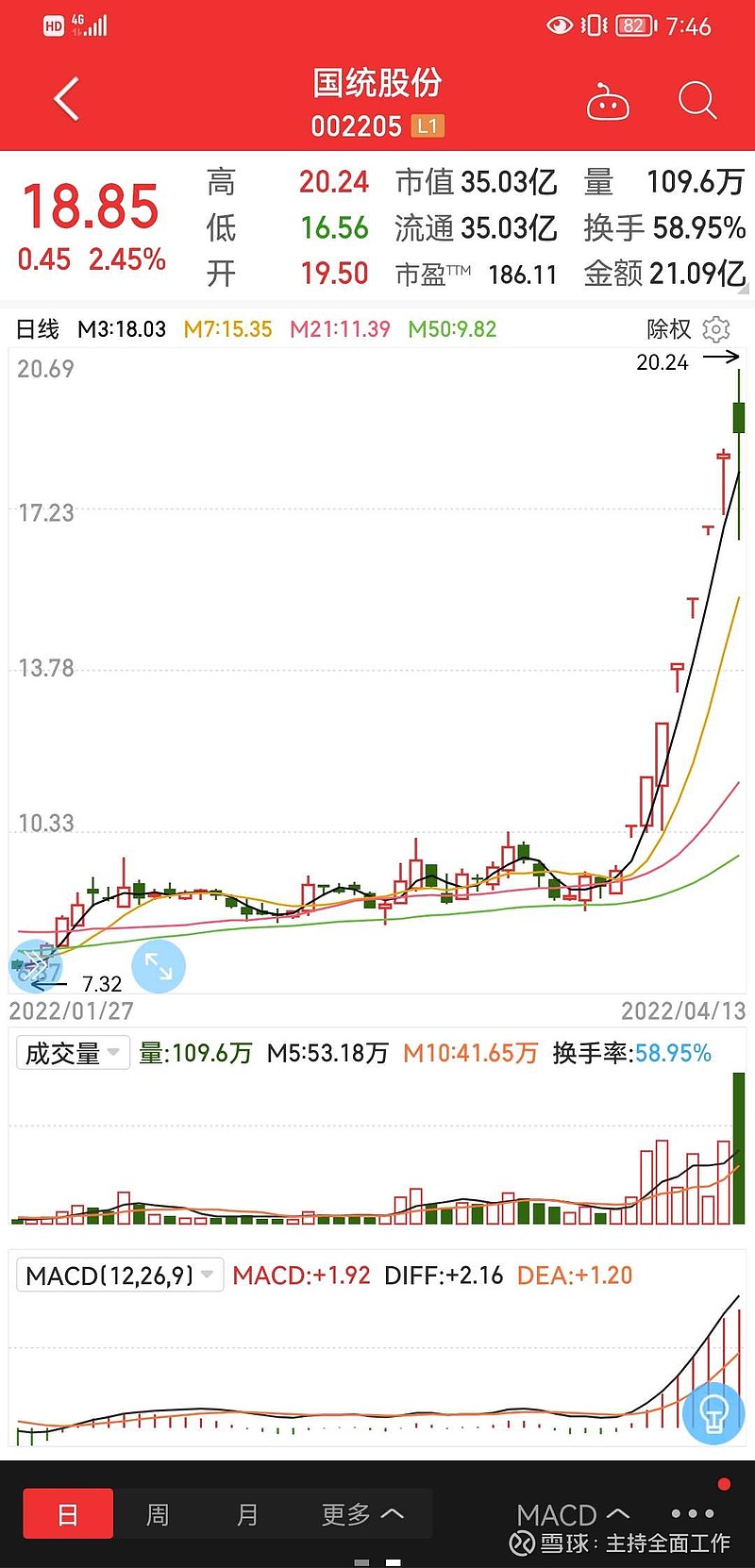Tap the L1 quote level badge
This screenshot has height=1568, width=755.
[428, 125]
